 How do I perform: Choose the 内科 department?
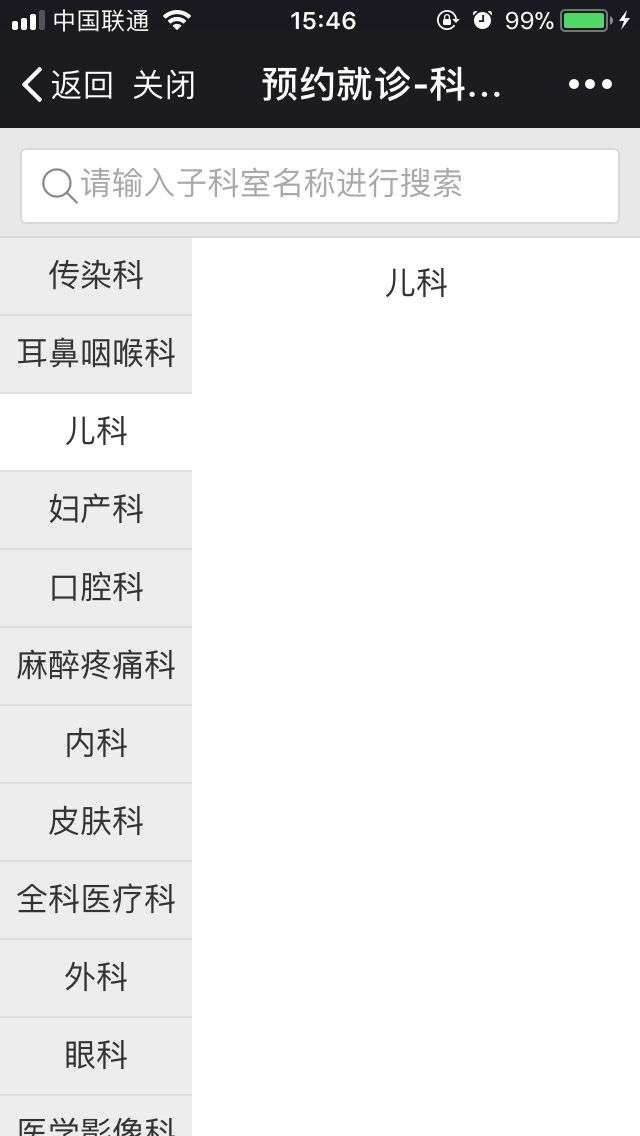click(x=96, y=745)
